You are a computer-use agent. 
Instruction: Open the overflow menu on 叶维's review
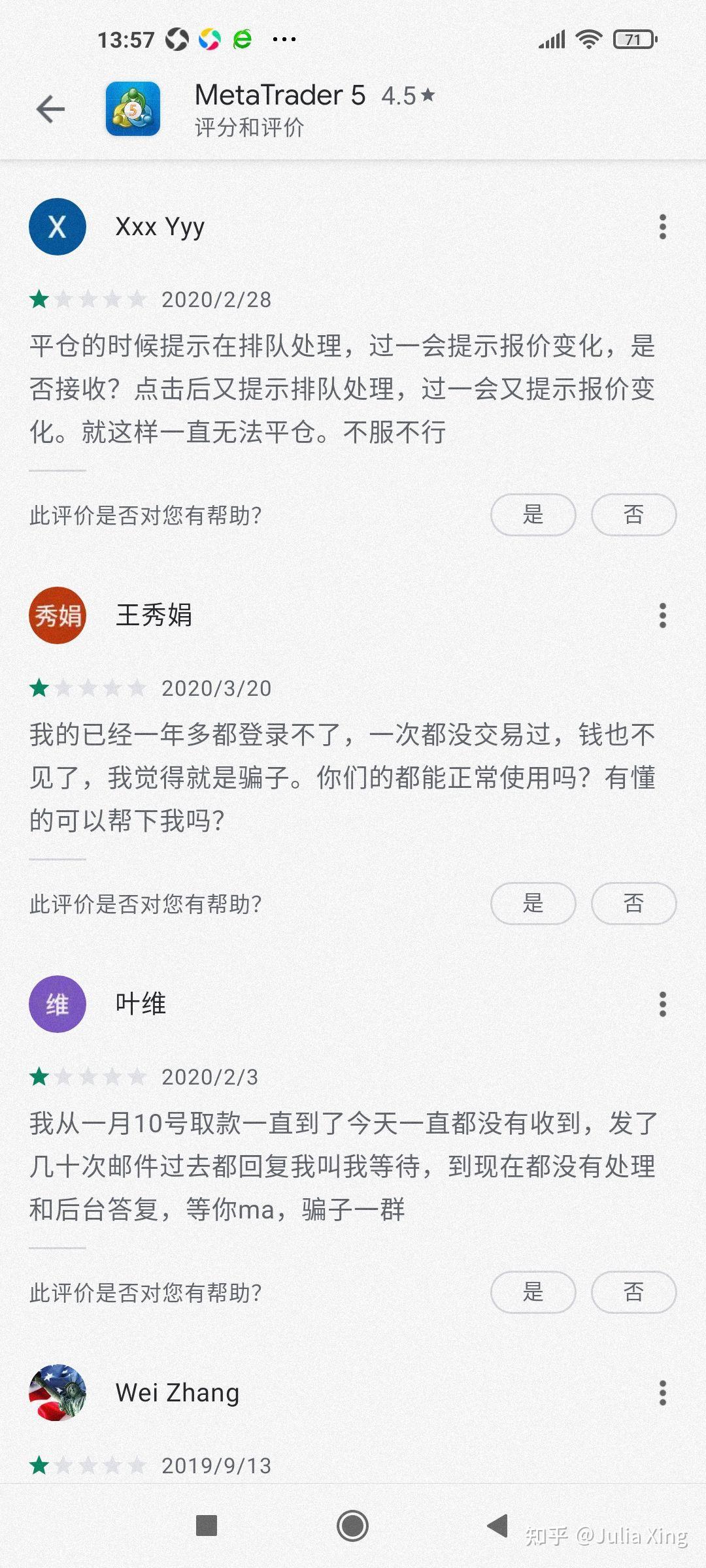tap(662, 1004)
